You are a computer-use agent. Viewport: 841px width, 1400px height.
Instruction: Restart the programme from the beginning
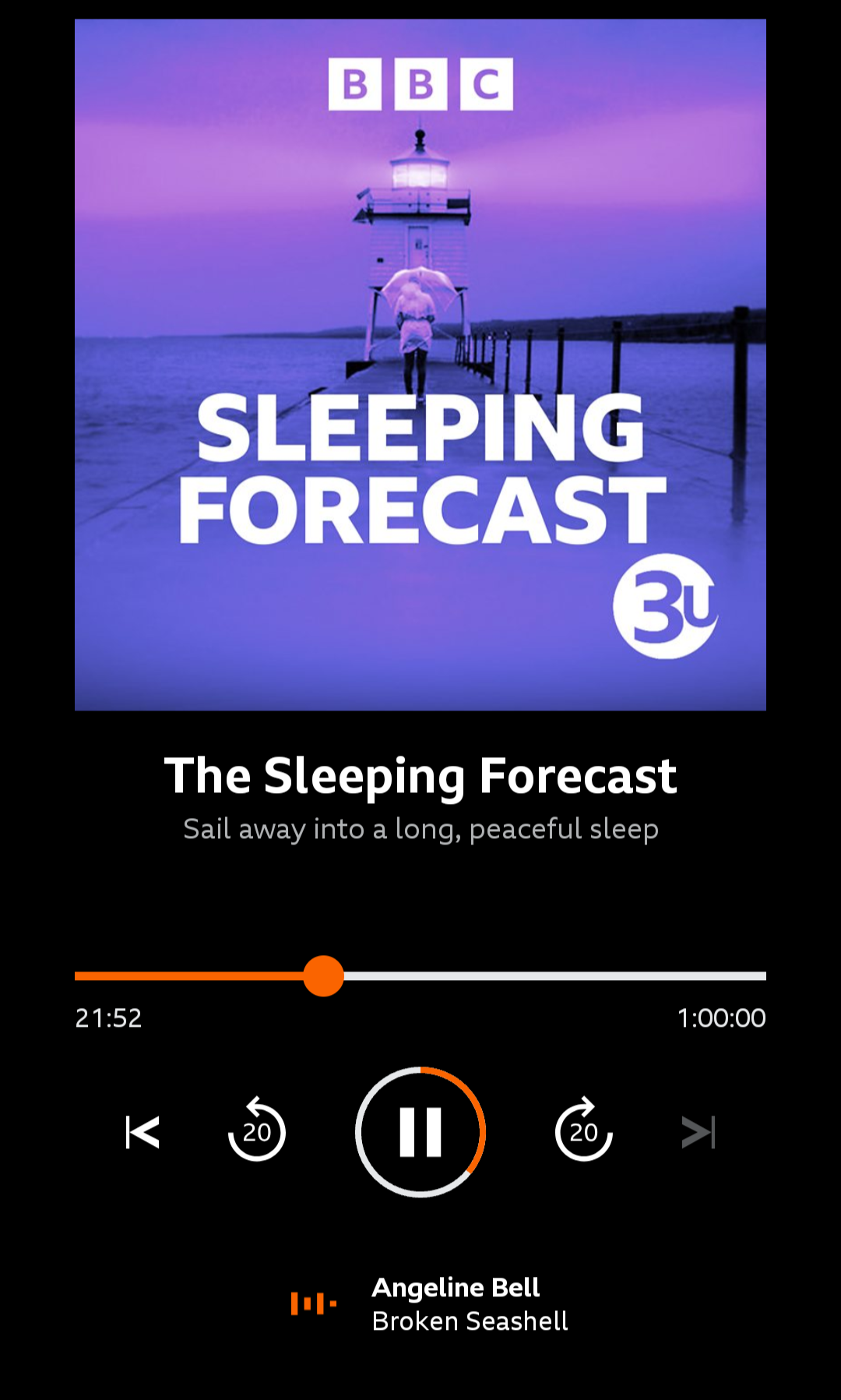click(x=143, y=1132)
